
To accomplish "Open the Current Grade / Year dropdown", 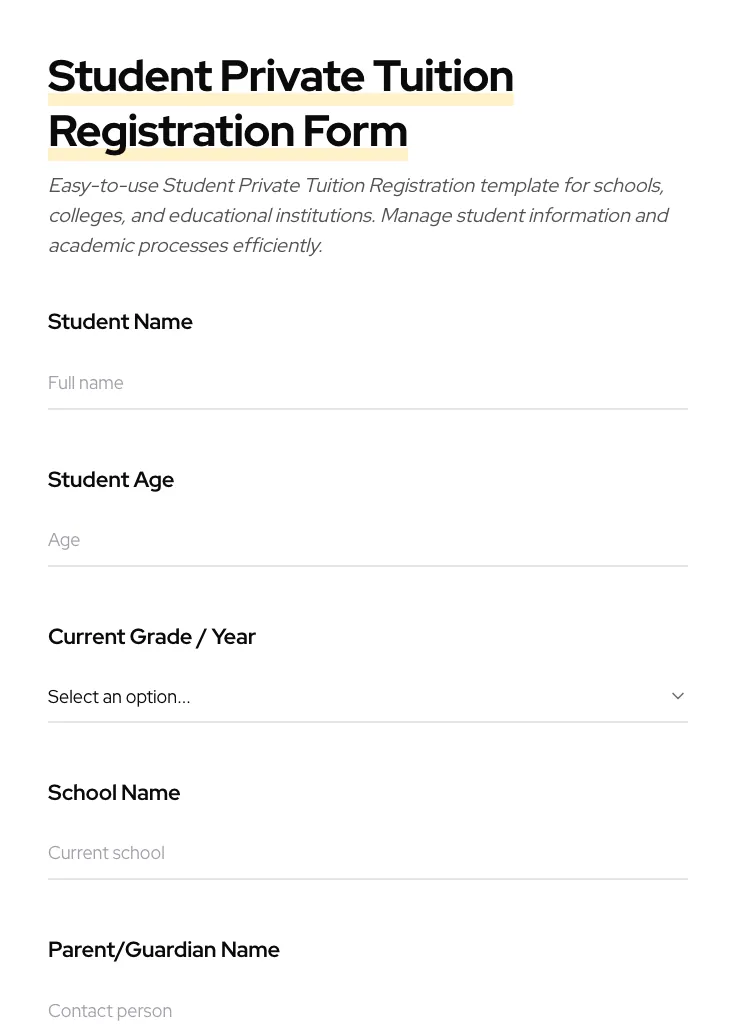I will [x=368, y=697].
